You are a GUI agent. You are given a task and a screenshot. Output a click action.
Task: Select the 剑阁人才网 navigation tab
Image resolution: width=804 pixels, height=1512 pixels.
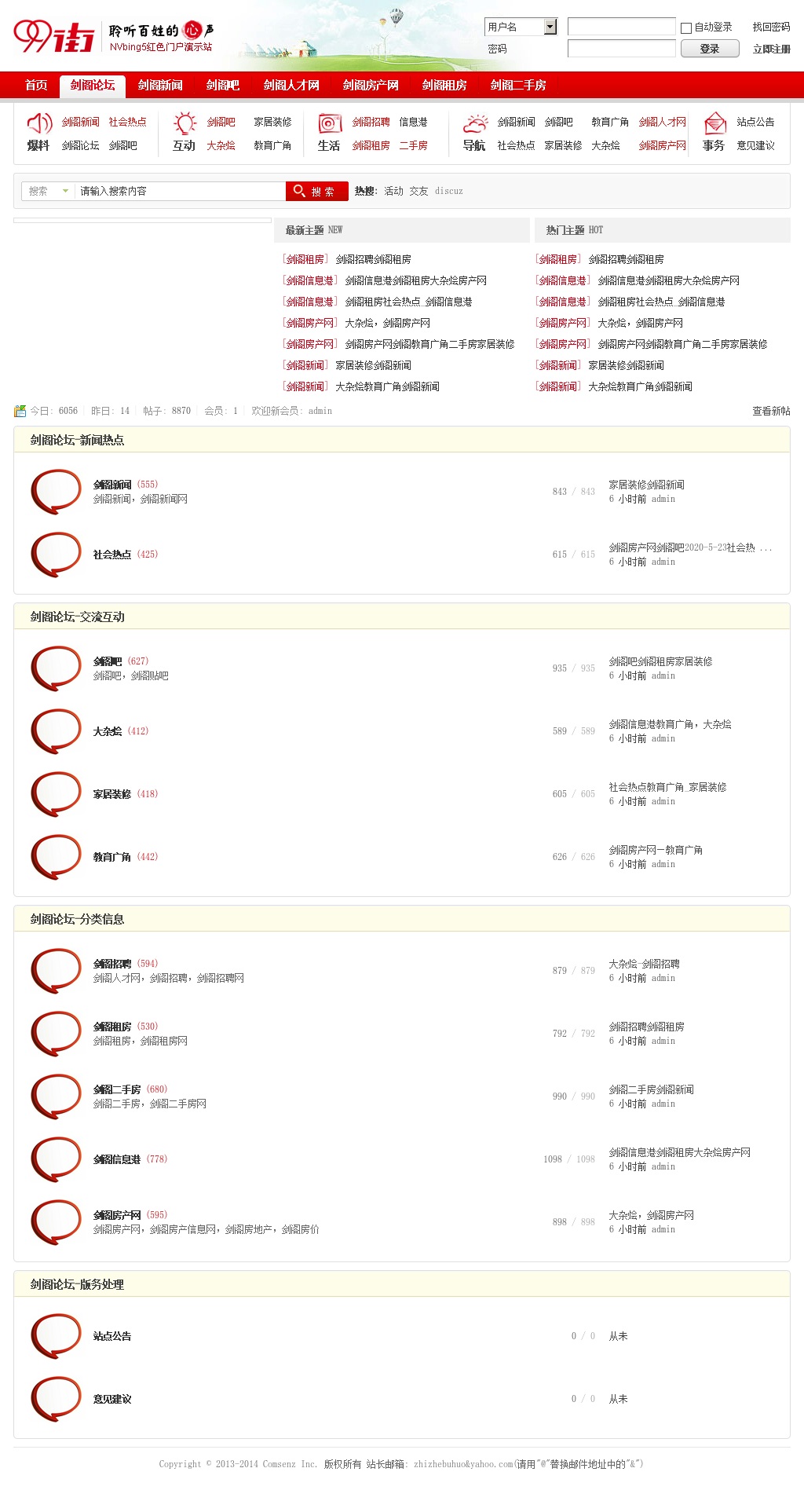click(x=291, y=85)
